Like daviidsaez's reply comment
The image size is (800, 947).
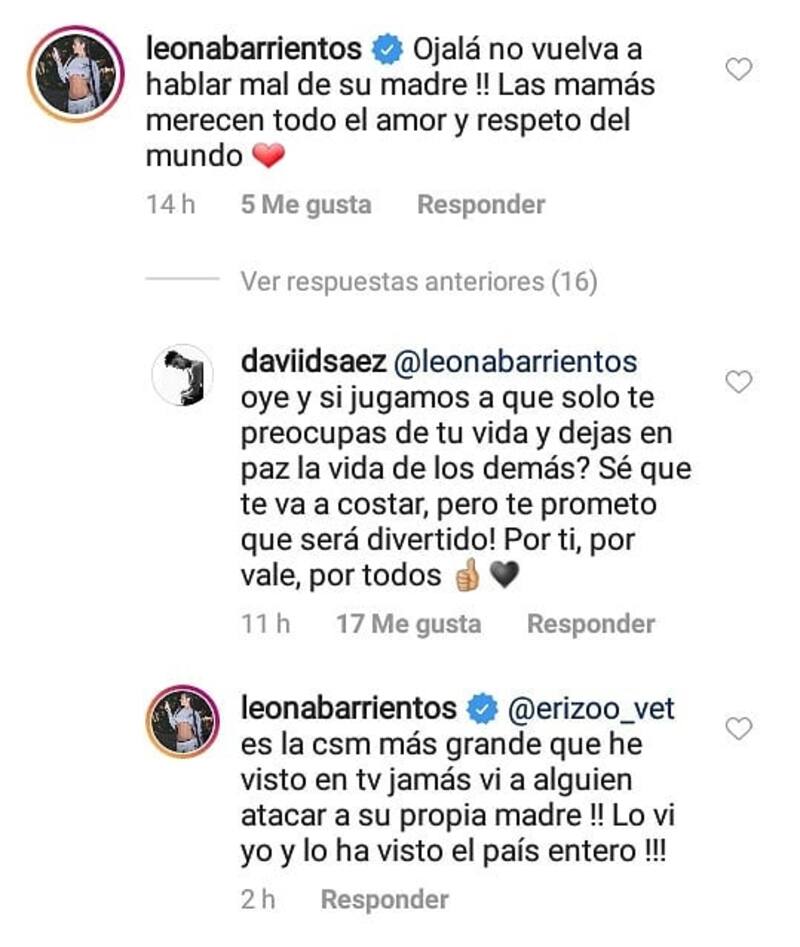tap(738, 382)
